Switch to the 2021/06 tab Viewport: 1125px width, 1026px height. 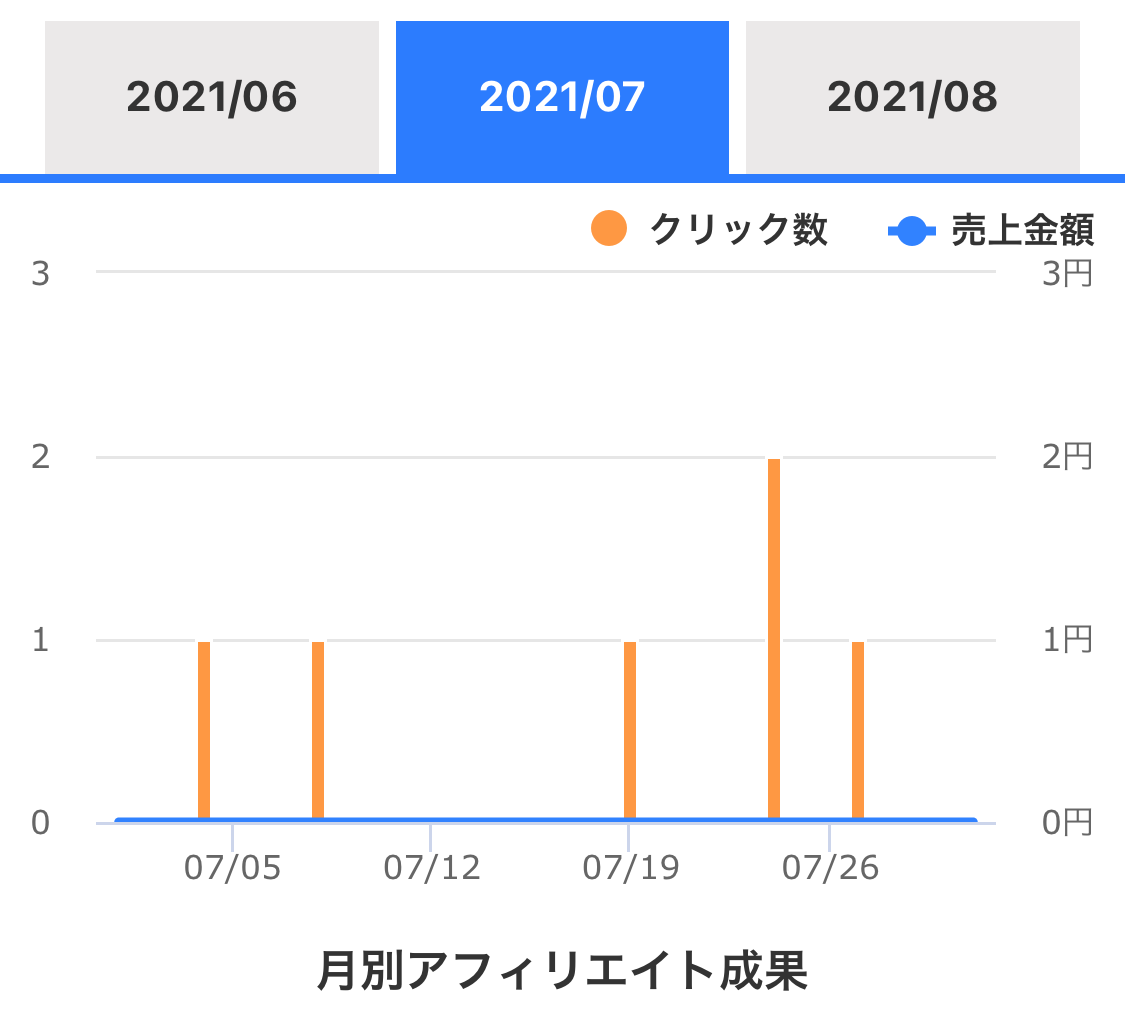click(212, 97)
